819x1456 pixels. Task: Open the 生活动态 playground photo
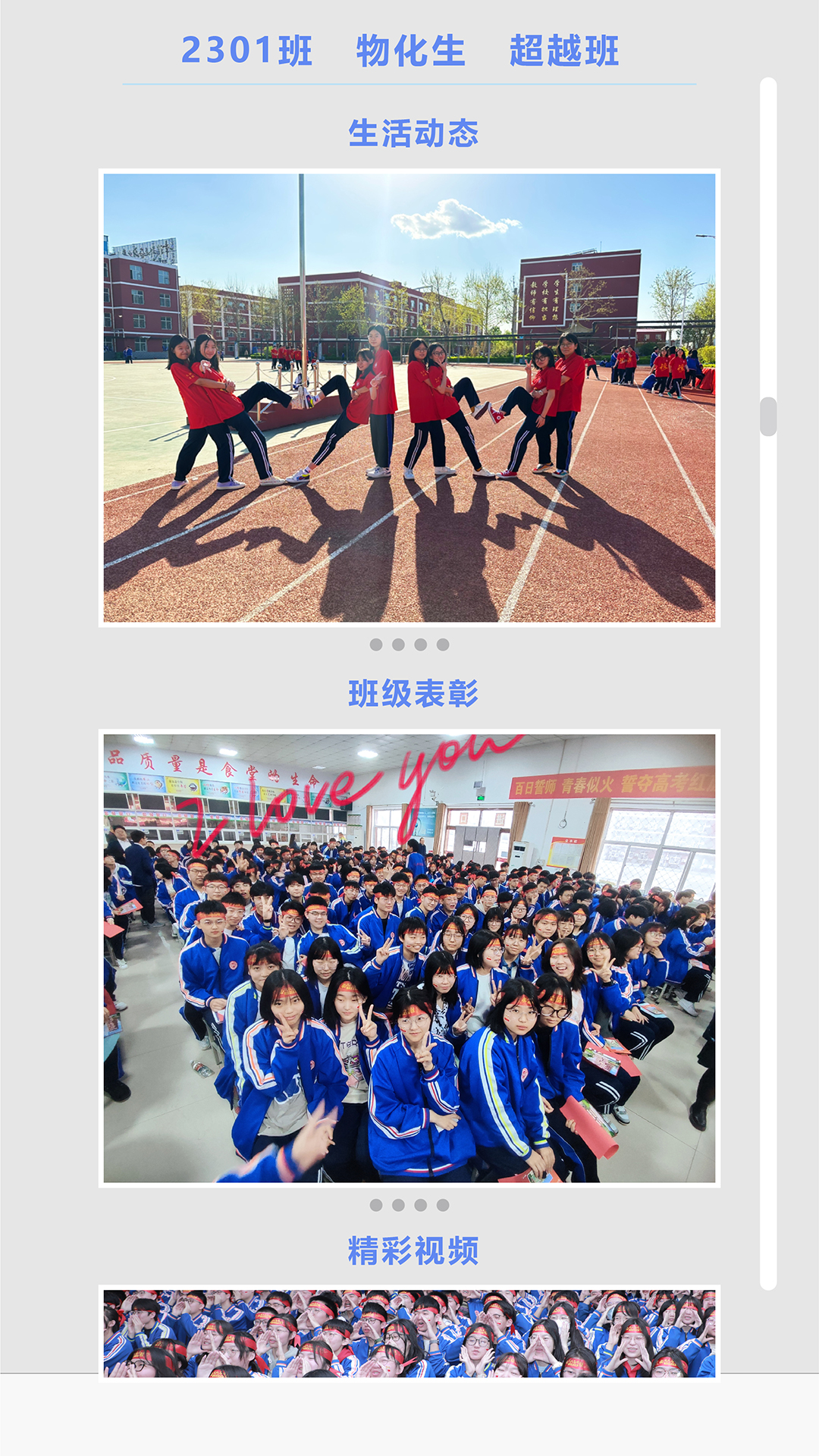[409, 398]
